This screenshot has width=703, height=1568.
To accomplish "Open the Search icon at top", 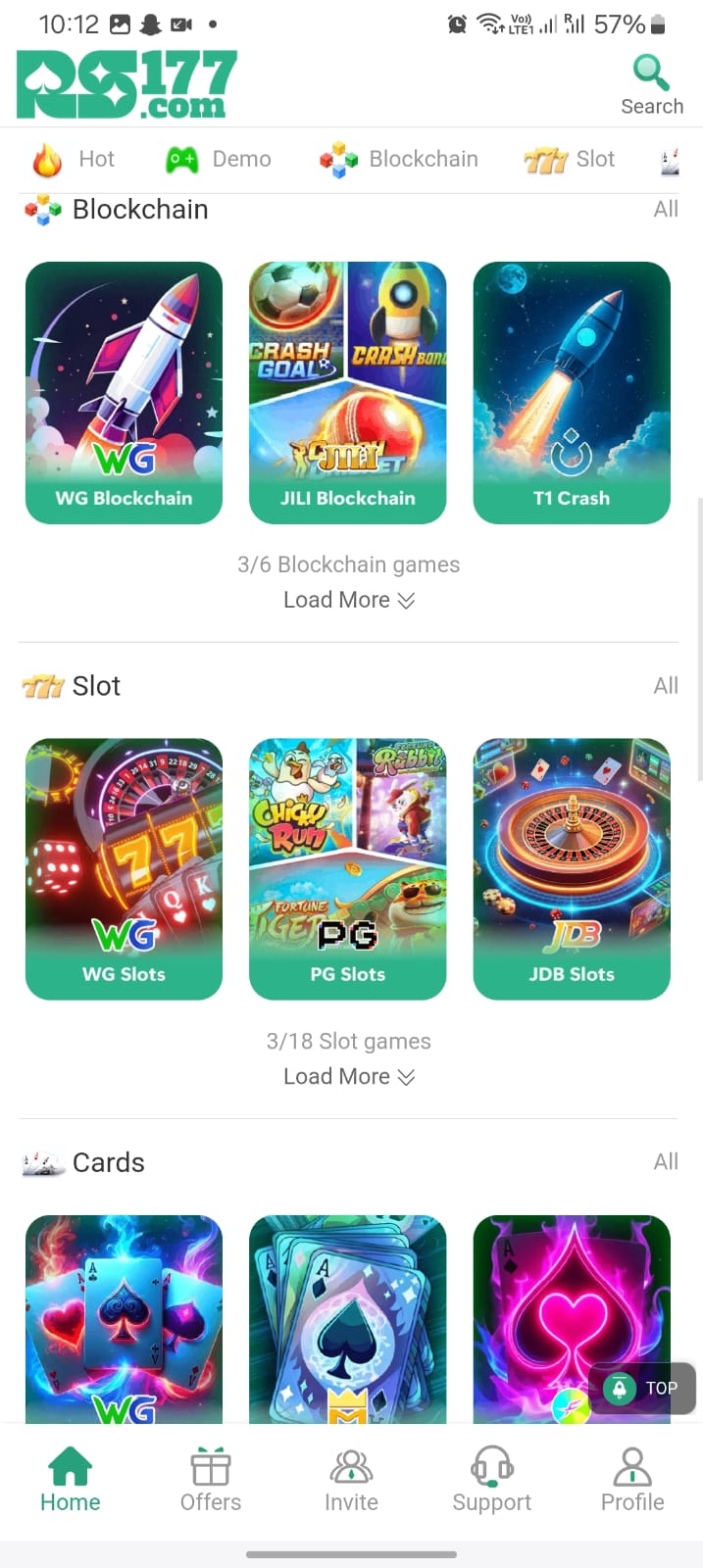I will (x=651, y=84).
